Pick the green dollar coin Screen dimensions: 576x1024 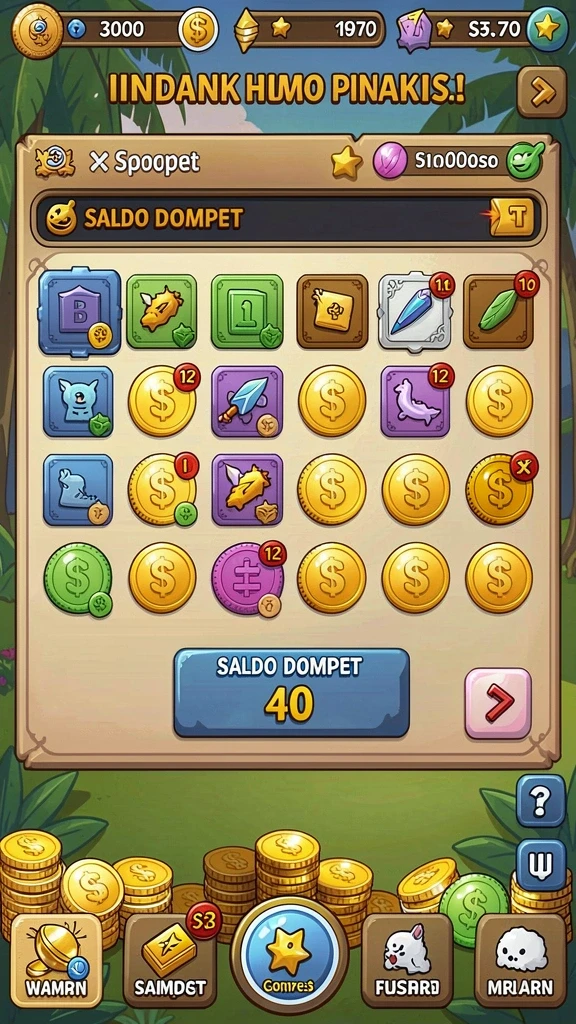(x=77, y=578)
